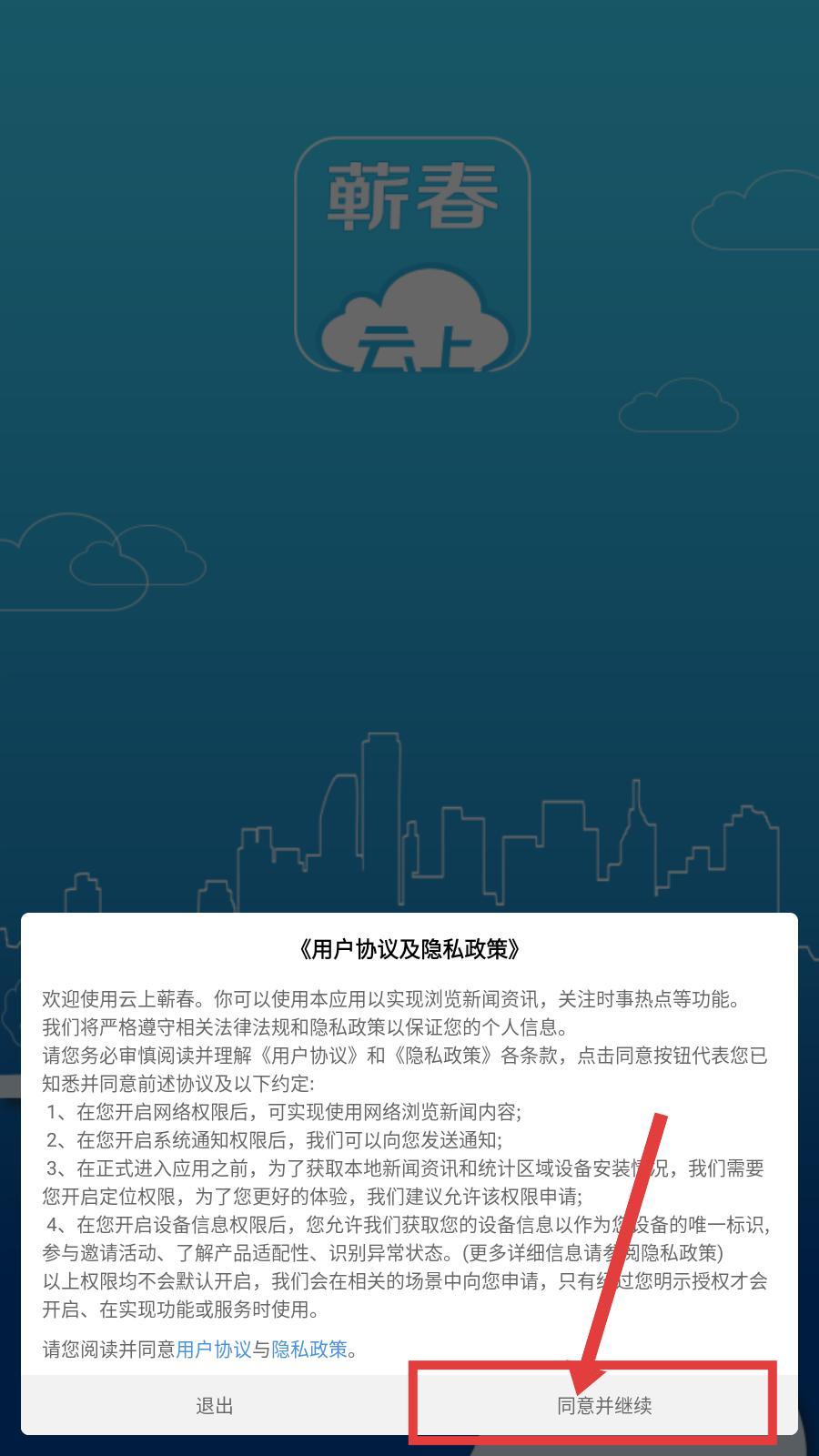The width and height of the screenshot is (819, 1456).
Task: Tap 退出 to exit the app
Action: click(x=215, y=1406)
